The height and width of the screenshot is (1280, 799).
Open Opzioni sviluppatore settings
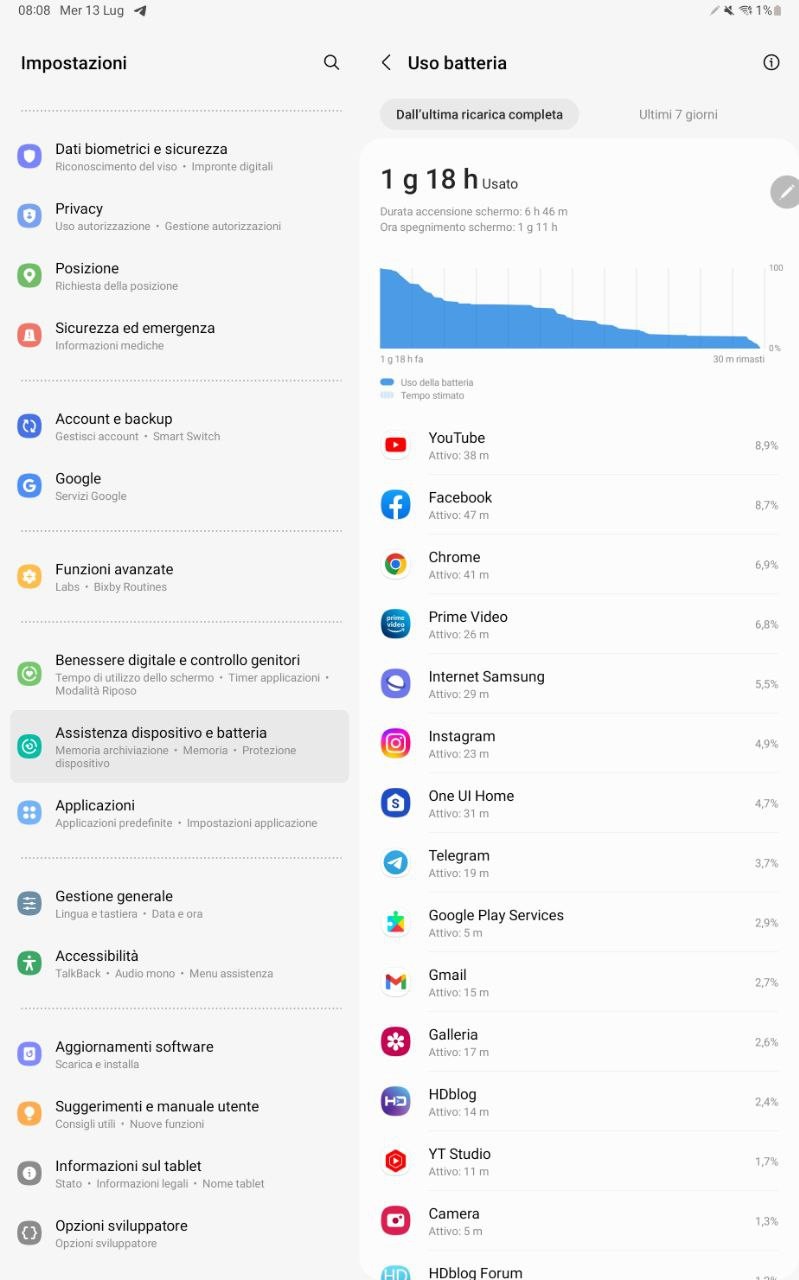pos(180,1233)
